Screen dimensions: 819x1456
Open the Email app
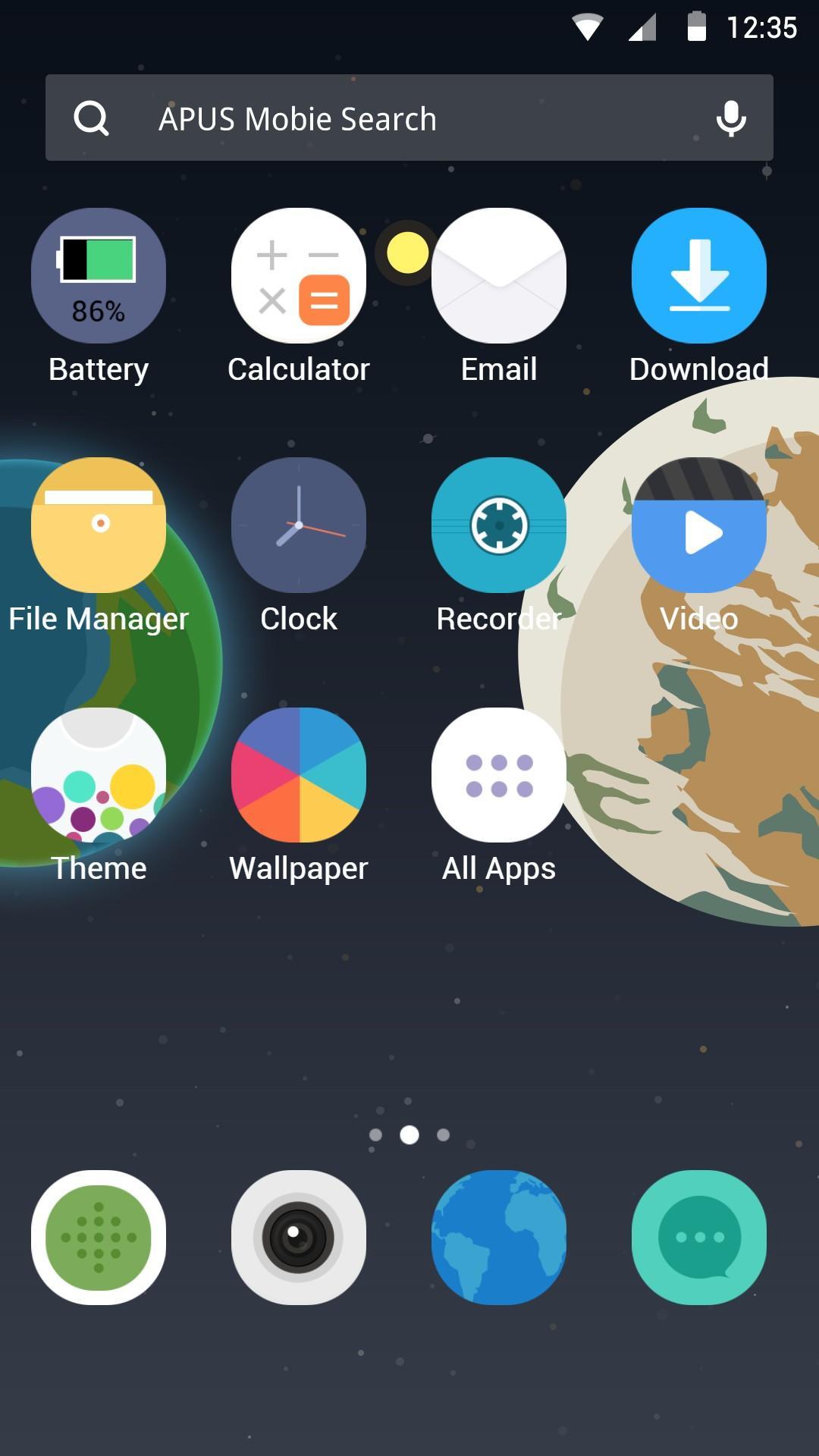coord(499,276)
